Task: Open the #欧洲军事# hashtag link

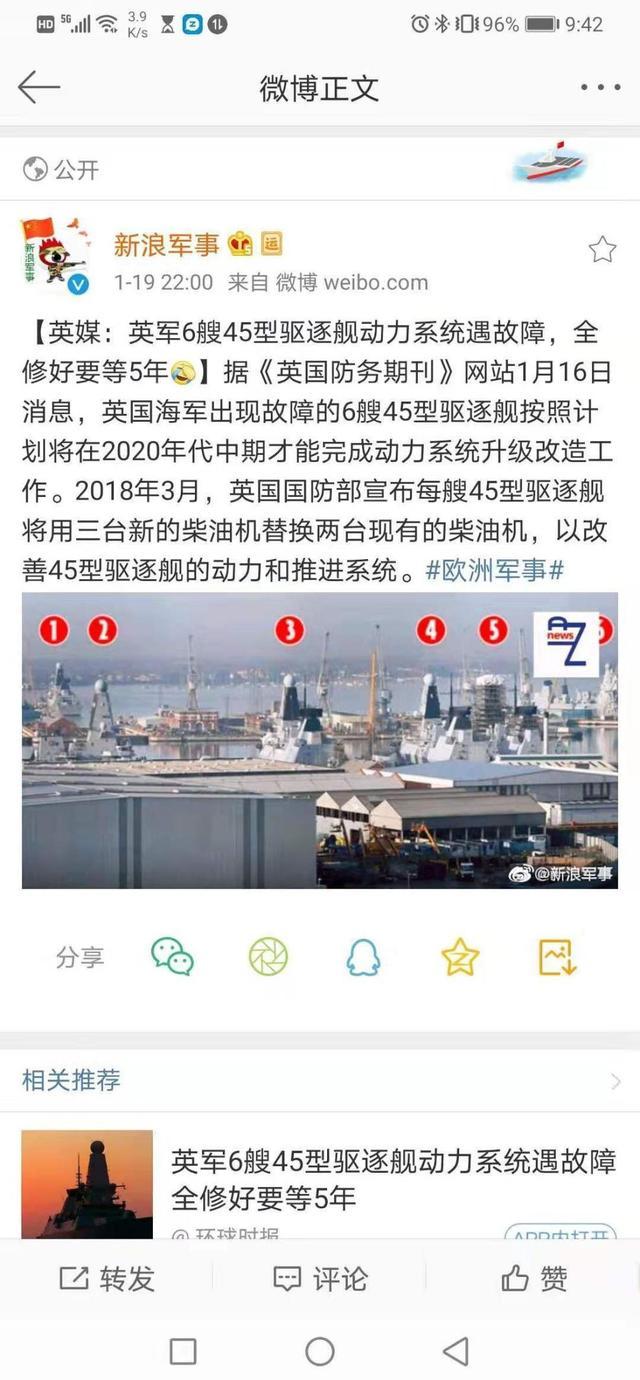Action: pos(495,569)
